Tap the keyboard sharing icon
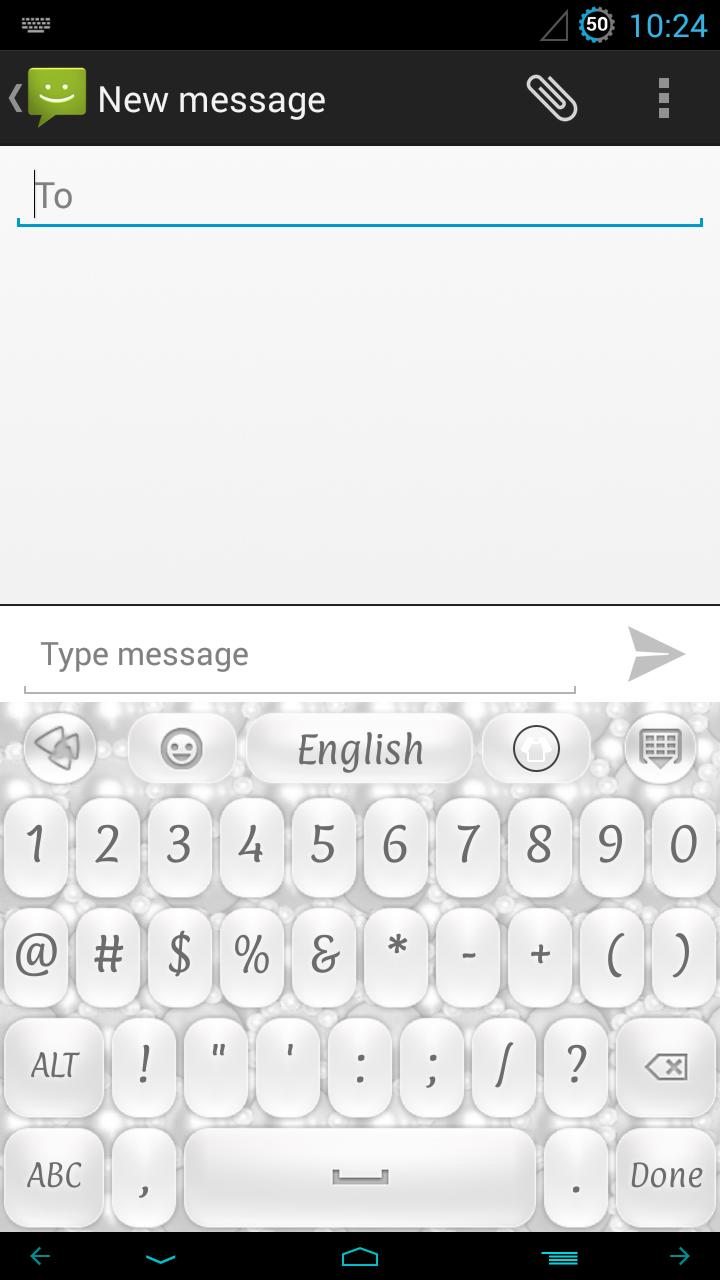Image resolution: width=720 pixels, height=1280 pixels. pyautogui.click(x=60, y=748)
